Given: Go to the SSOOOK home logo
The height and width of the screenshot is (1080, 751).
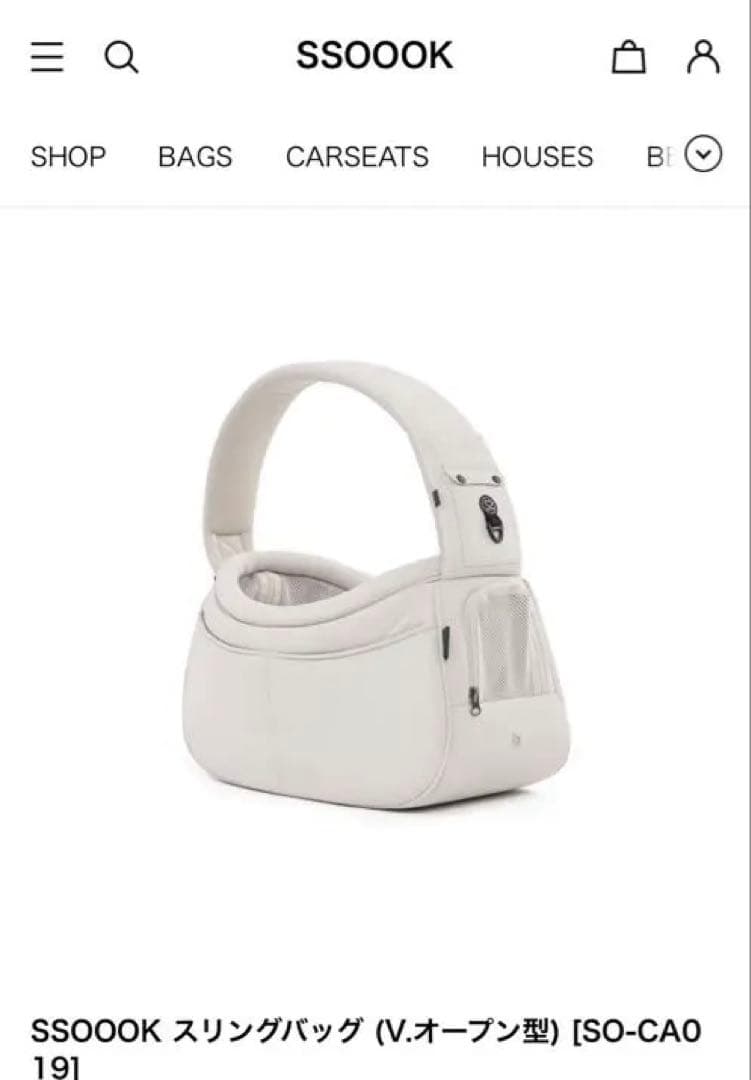Looking at the screenshot, I should [374, 56].
